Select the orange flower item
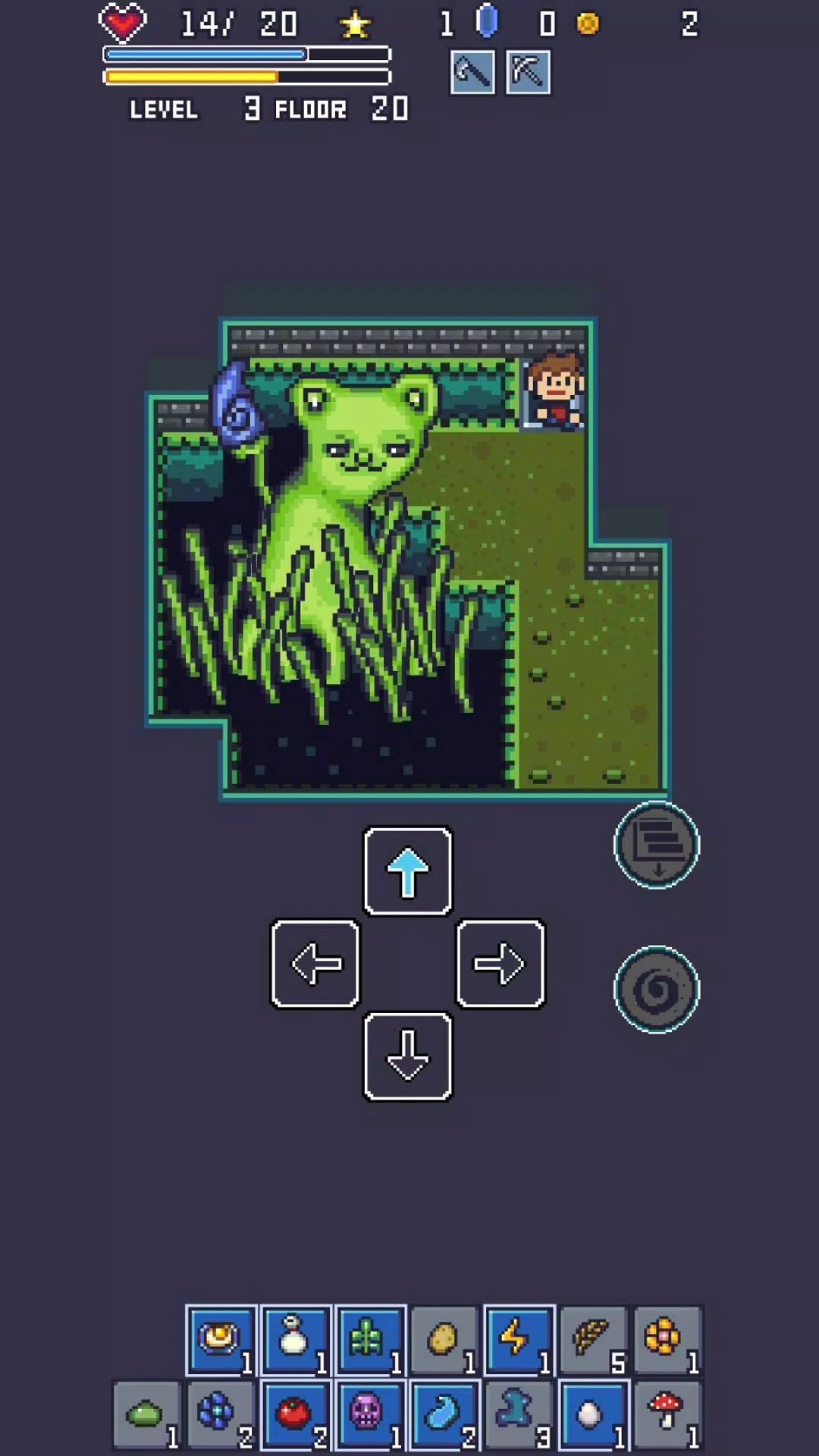The height and width of the screenshot is (1456, 819). click(x=667, y=1340)
